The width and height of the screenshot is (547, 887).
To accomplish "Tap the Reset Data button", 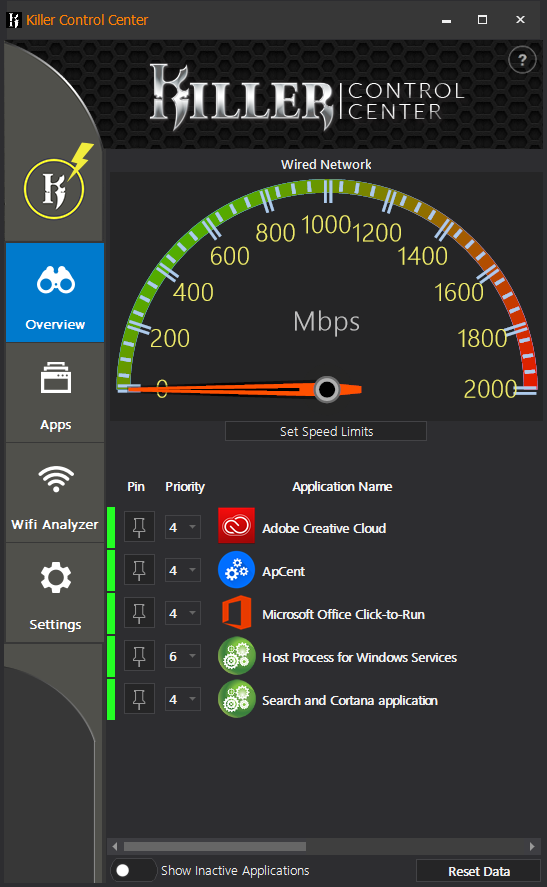I will 479,871.
